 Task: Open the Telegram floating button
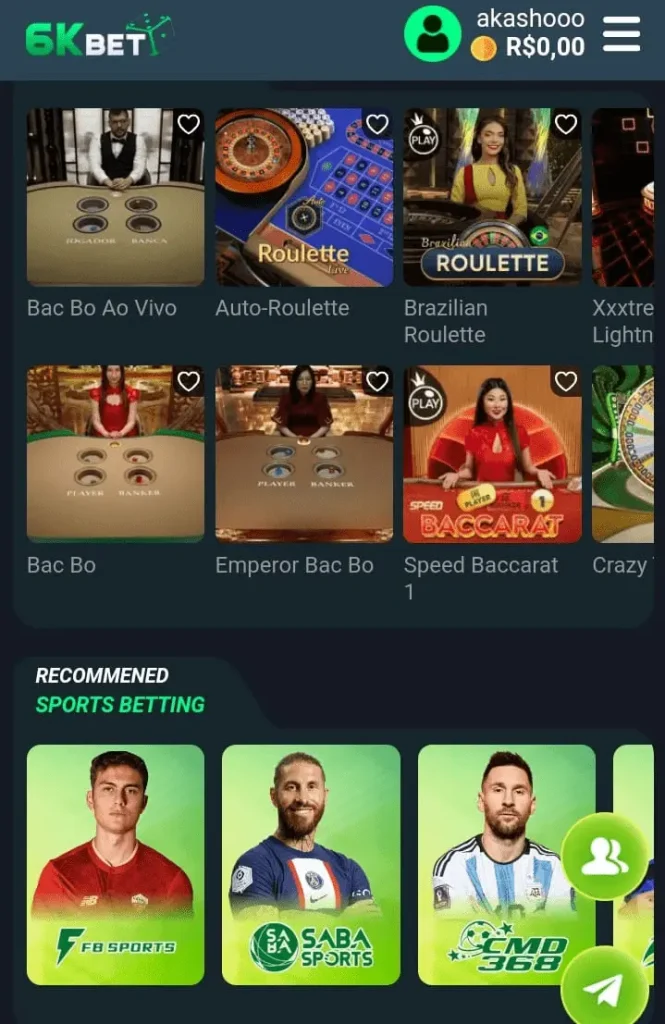604,988
